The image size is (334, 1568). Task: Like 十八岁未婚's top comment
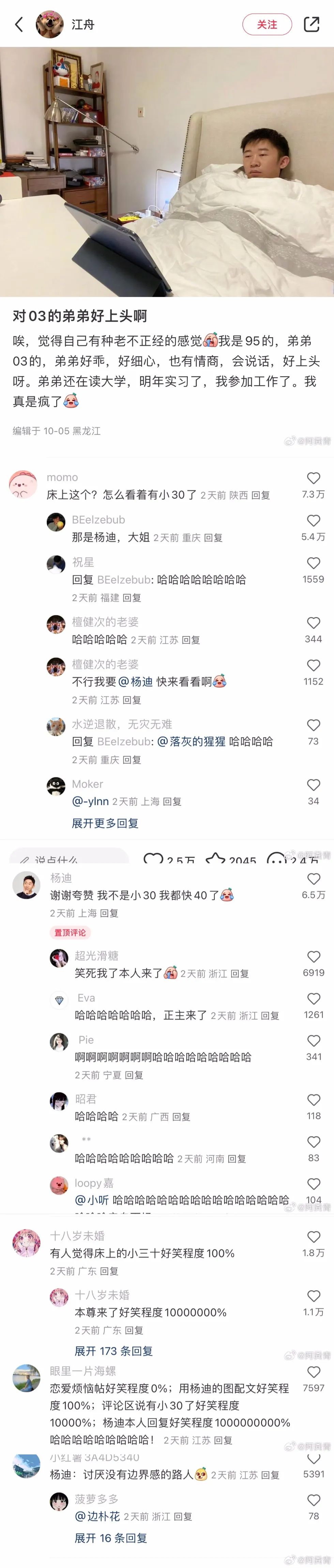coord(313,1237)
